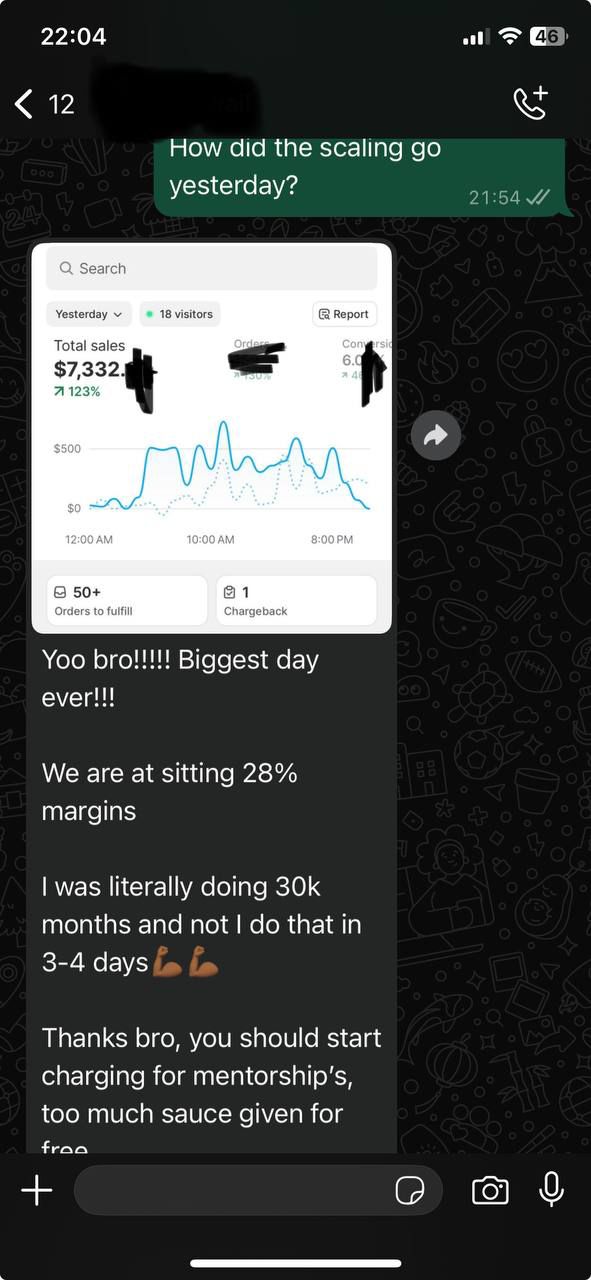Open the camera to send a photo

pyautogui.click(x=490, y=1190)
